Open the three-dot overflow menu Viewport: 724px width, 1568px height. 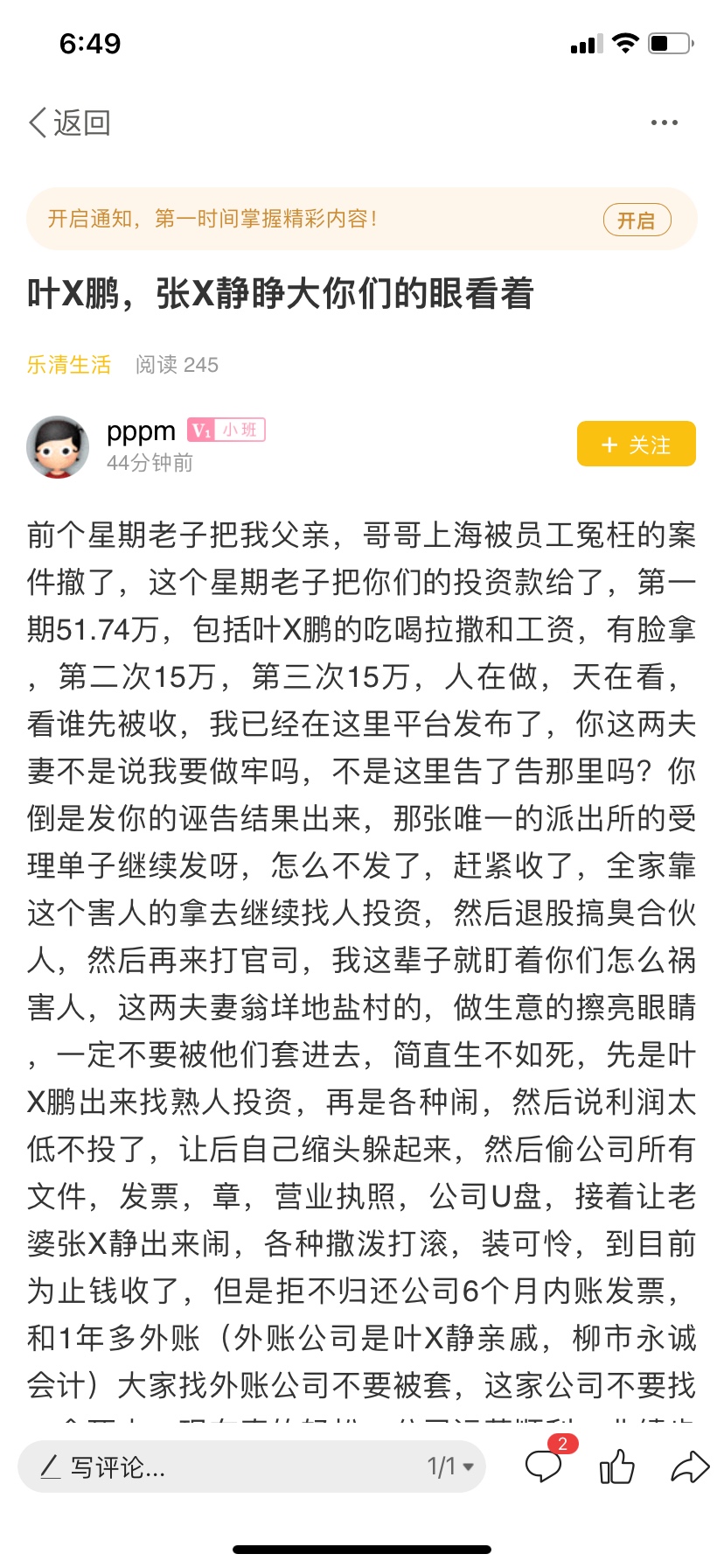tap(664, 123)
